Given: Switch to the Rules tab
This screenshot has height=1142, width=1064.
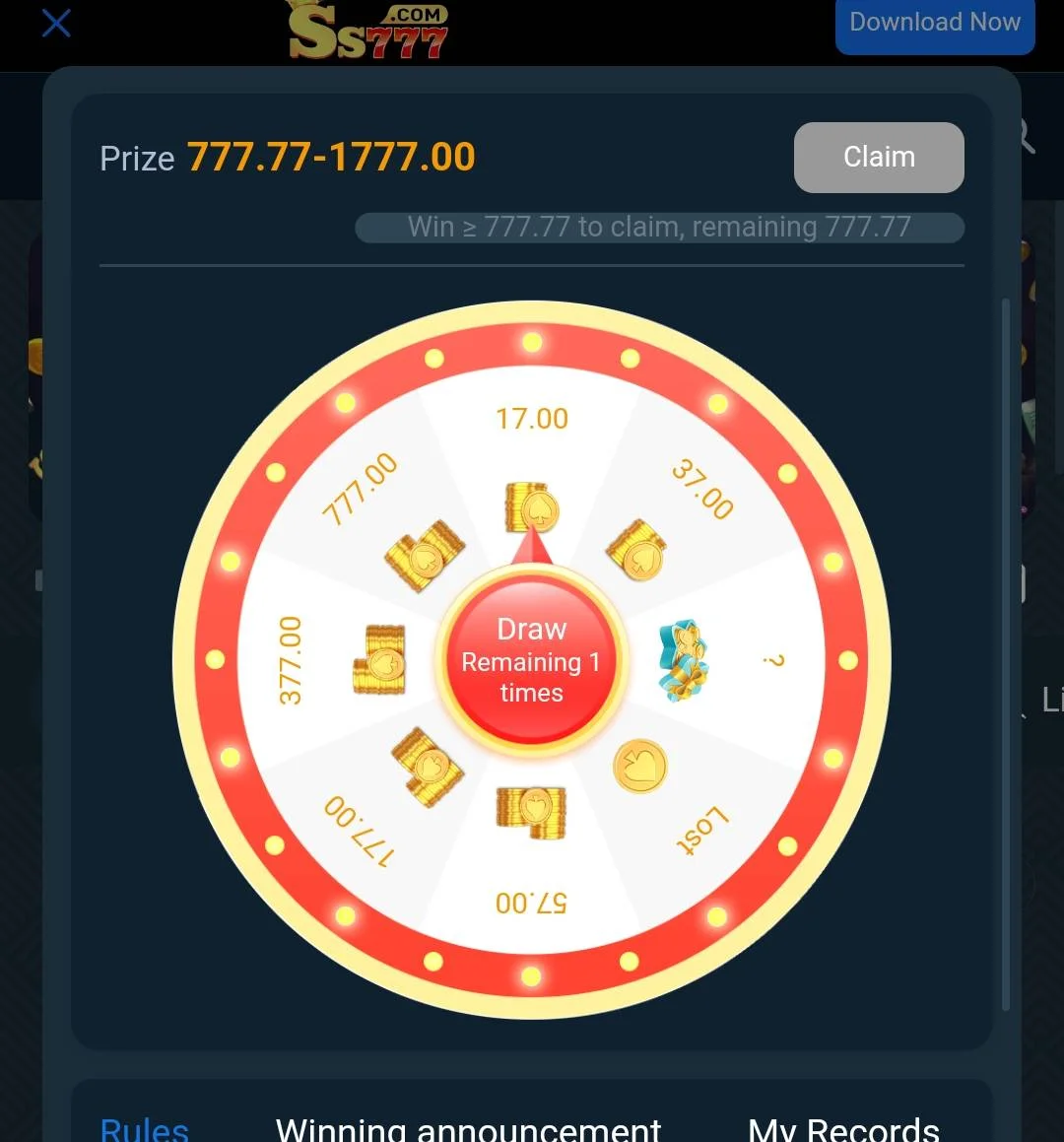Looking at the screenshot, I should tap(145, 1128).
